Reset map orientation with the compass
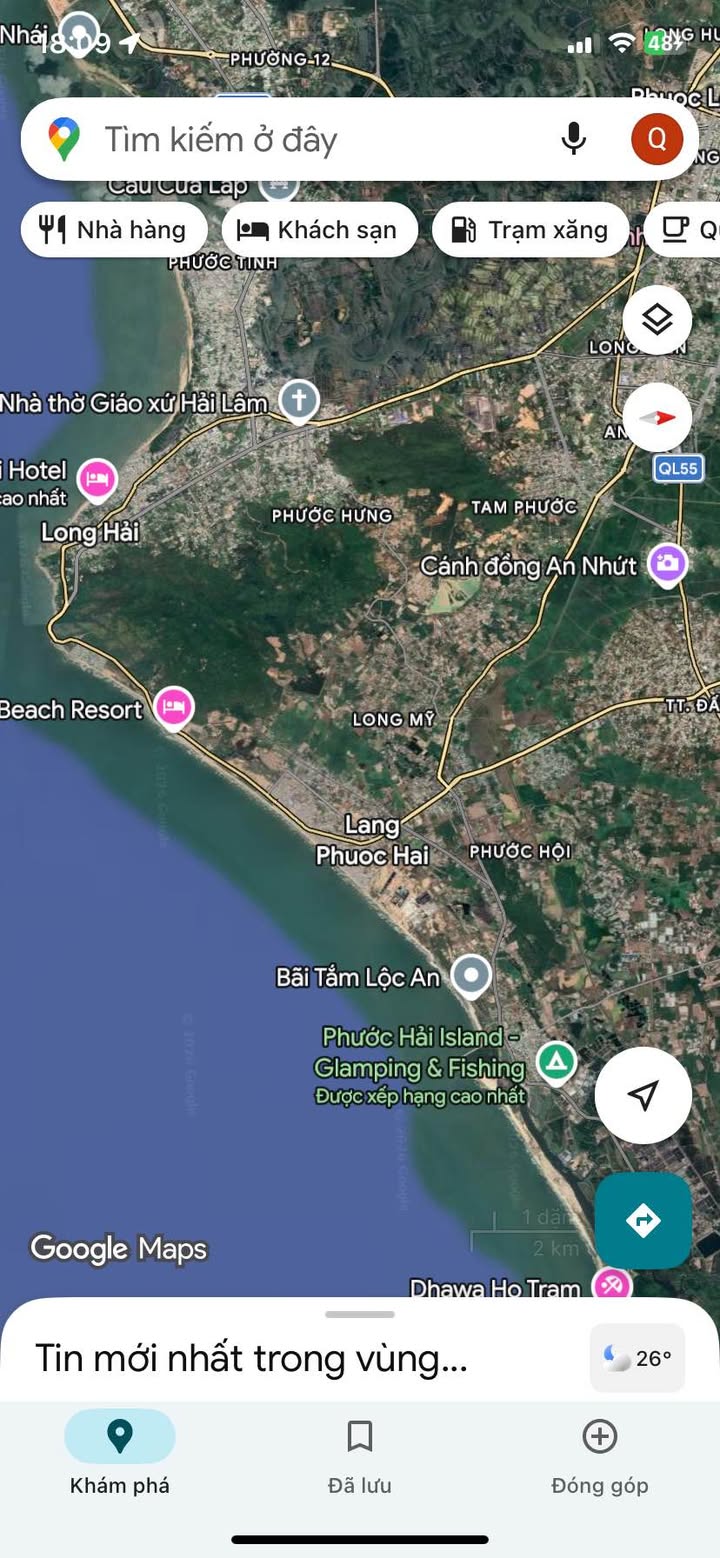Image resolution: width=720 pixels, height=1558 pixels. point(657,418)
